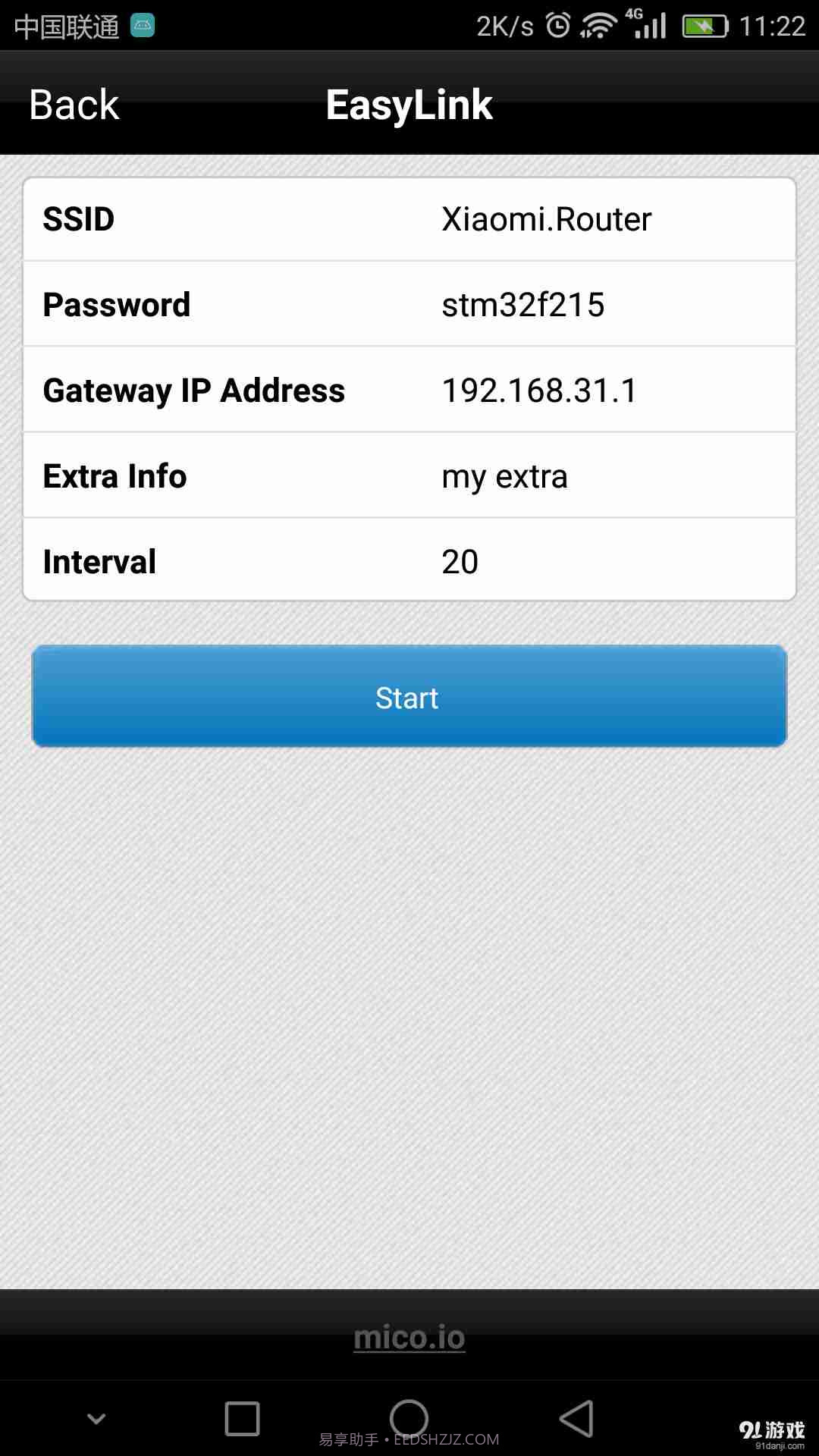The width and height of the screenshot is (819, 1456).
Task: Select the 4G signal strength icon
Action: (x=649, y=25)
